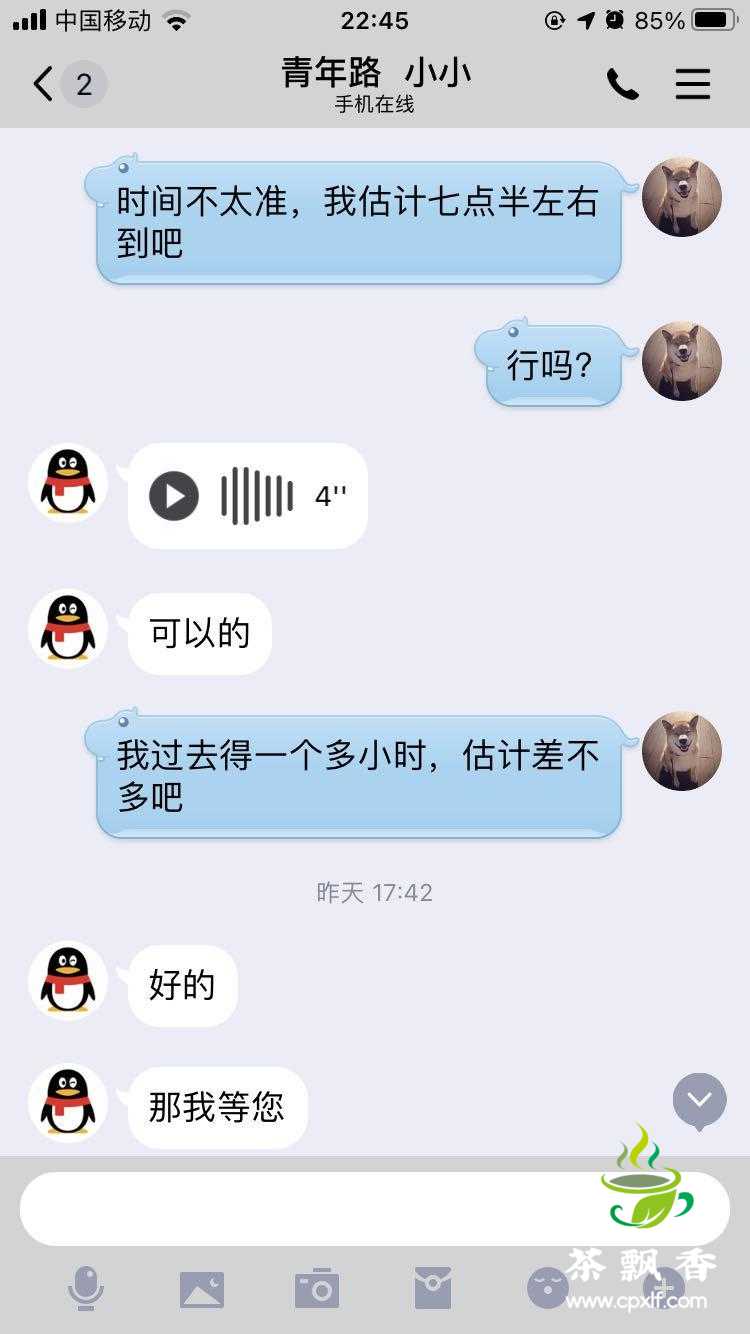Play the 4-second voice message
Screen dimensions: 750x1334
tap(174, 496)
